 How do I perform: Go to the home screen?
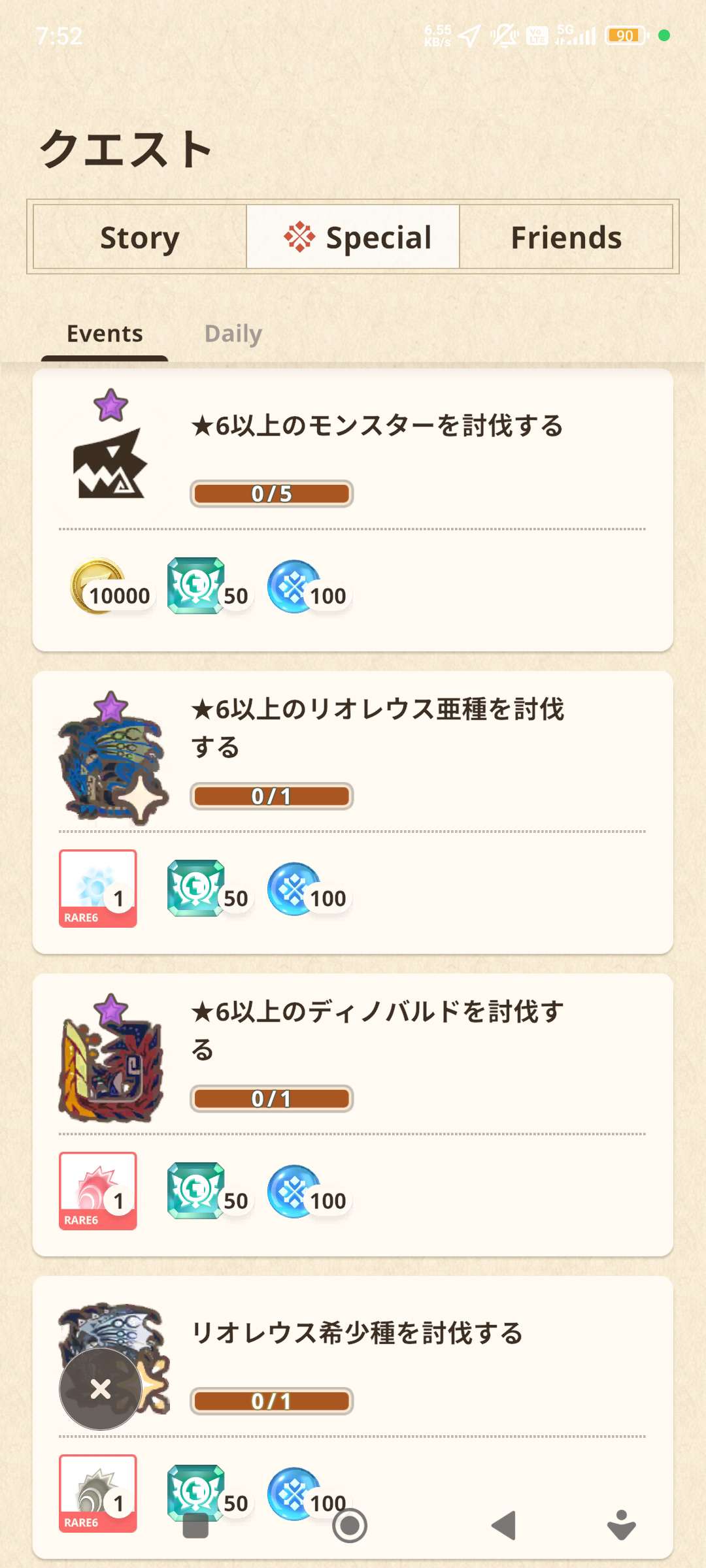point(350,1526)
